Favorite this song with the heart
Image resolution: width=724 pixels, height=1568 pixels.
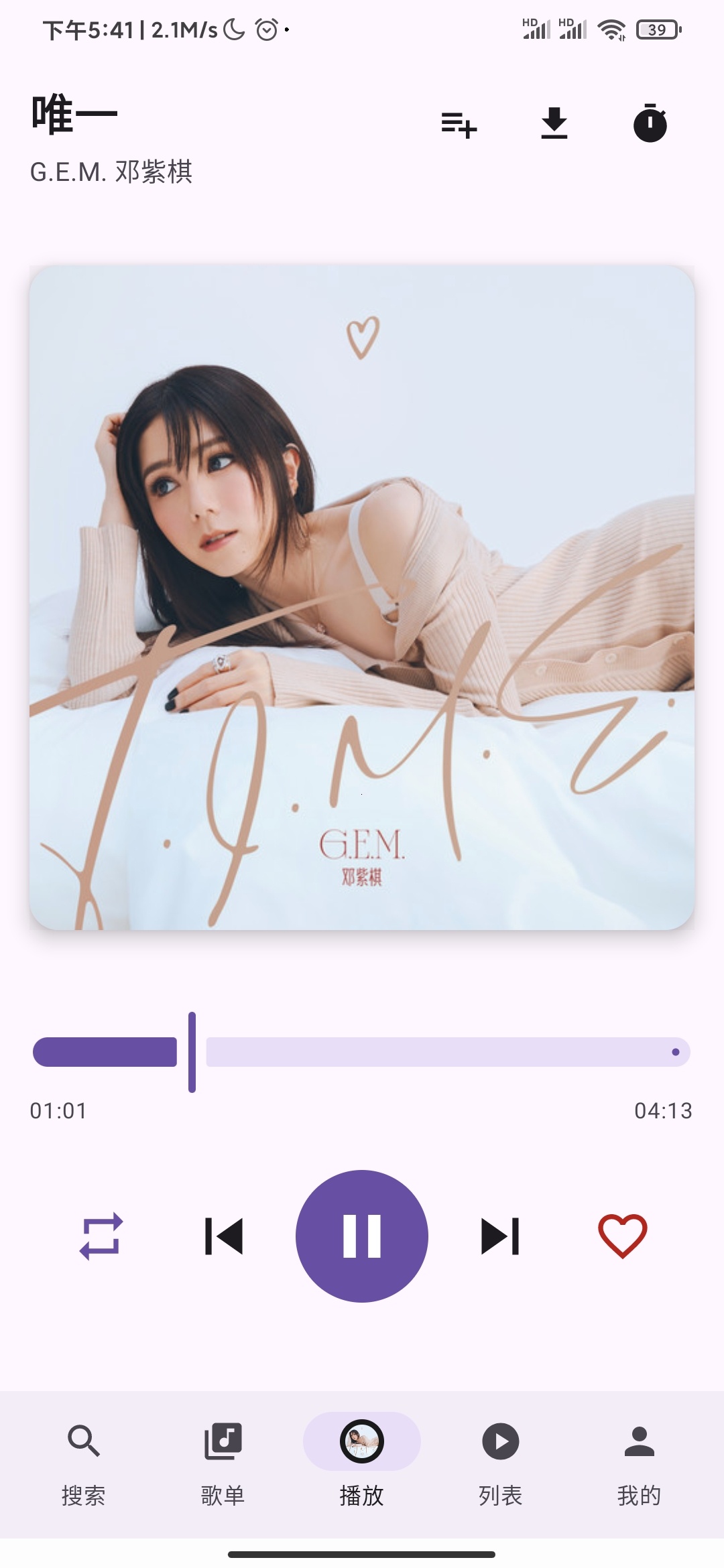click(622, 1236)
